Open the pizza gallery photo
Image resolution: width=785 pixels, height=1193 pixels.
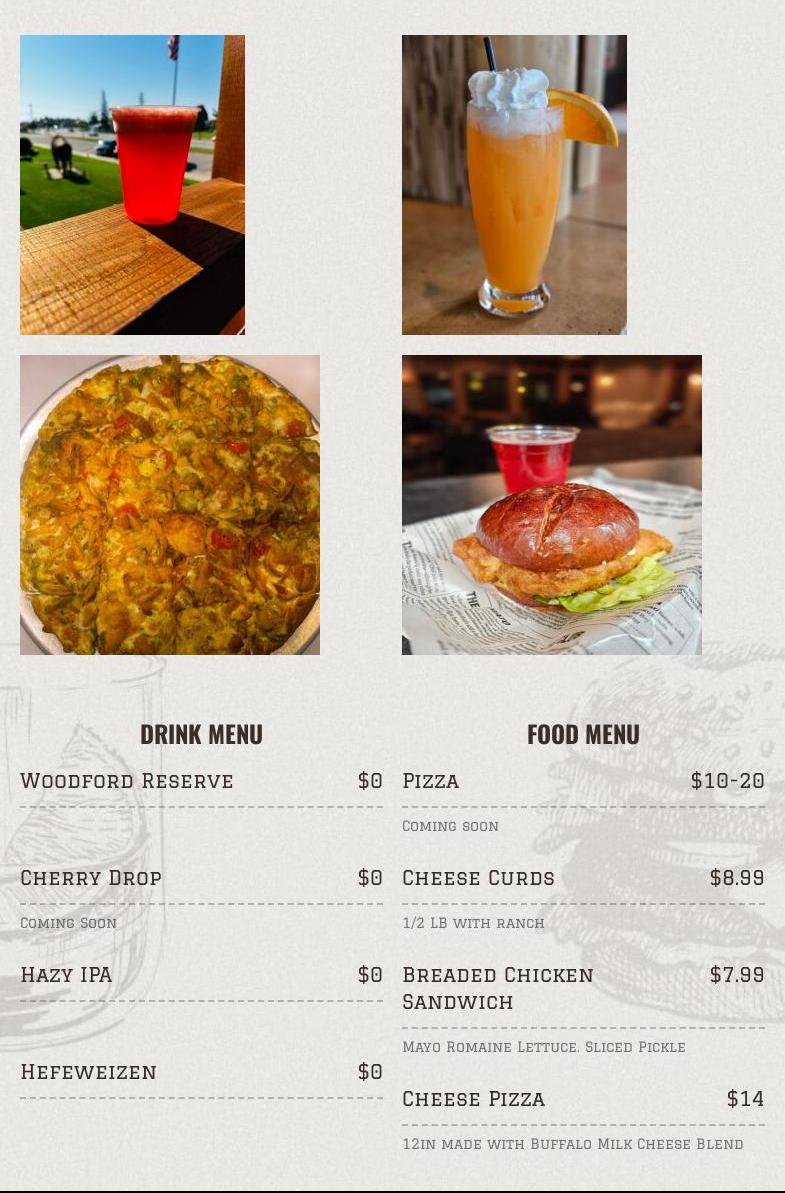pos(170,505)
